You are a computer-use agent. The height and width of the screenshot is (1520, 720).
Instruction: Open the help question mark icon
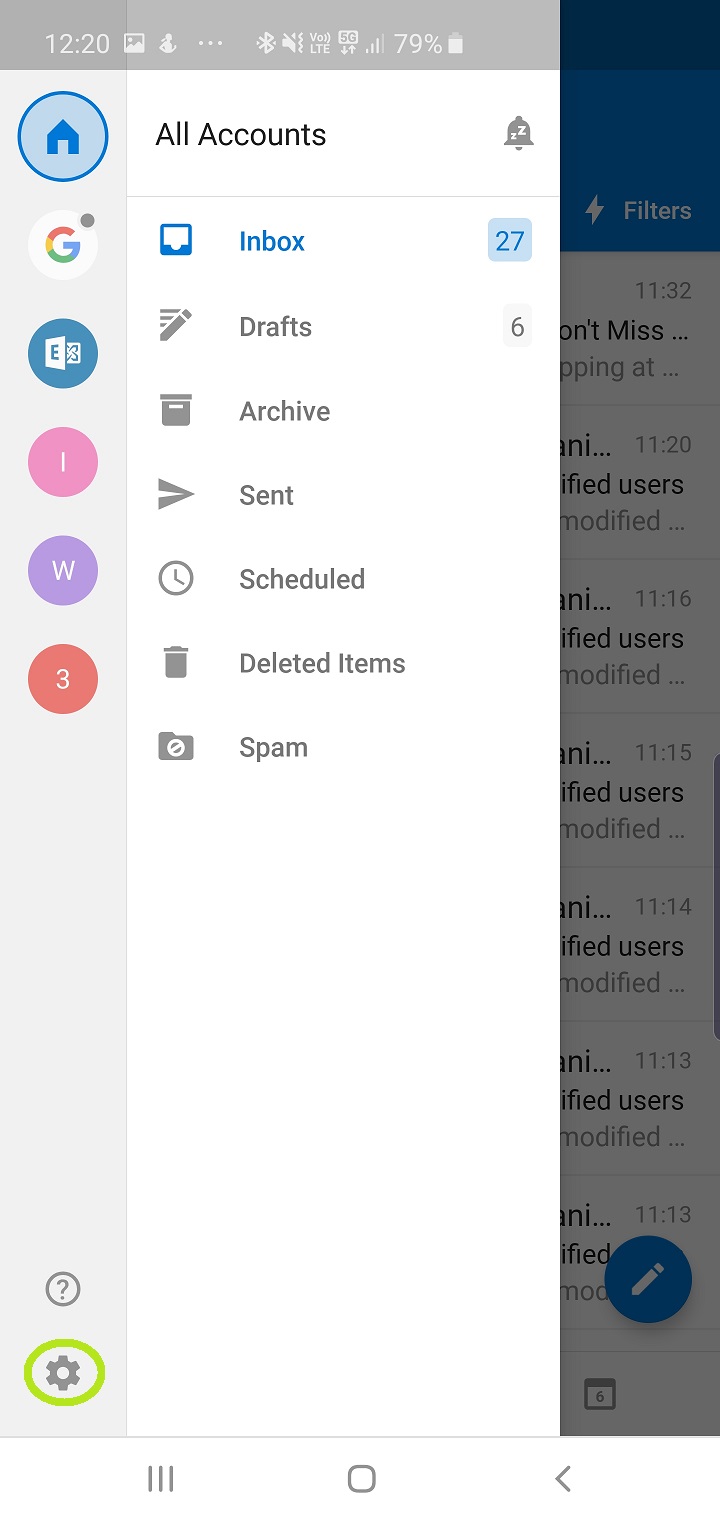[63, 1289]
